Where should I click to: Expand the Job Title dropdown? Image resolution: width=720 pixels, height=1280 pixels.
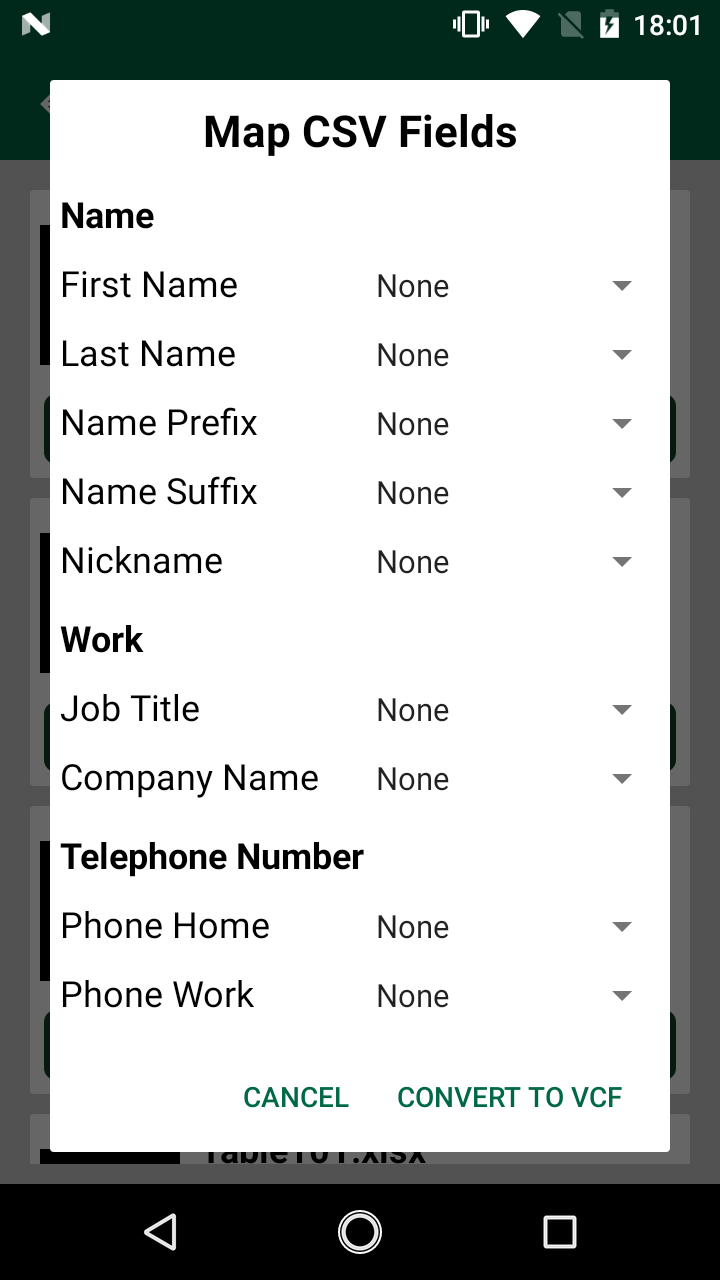(500, 710)
